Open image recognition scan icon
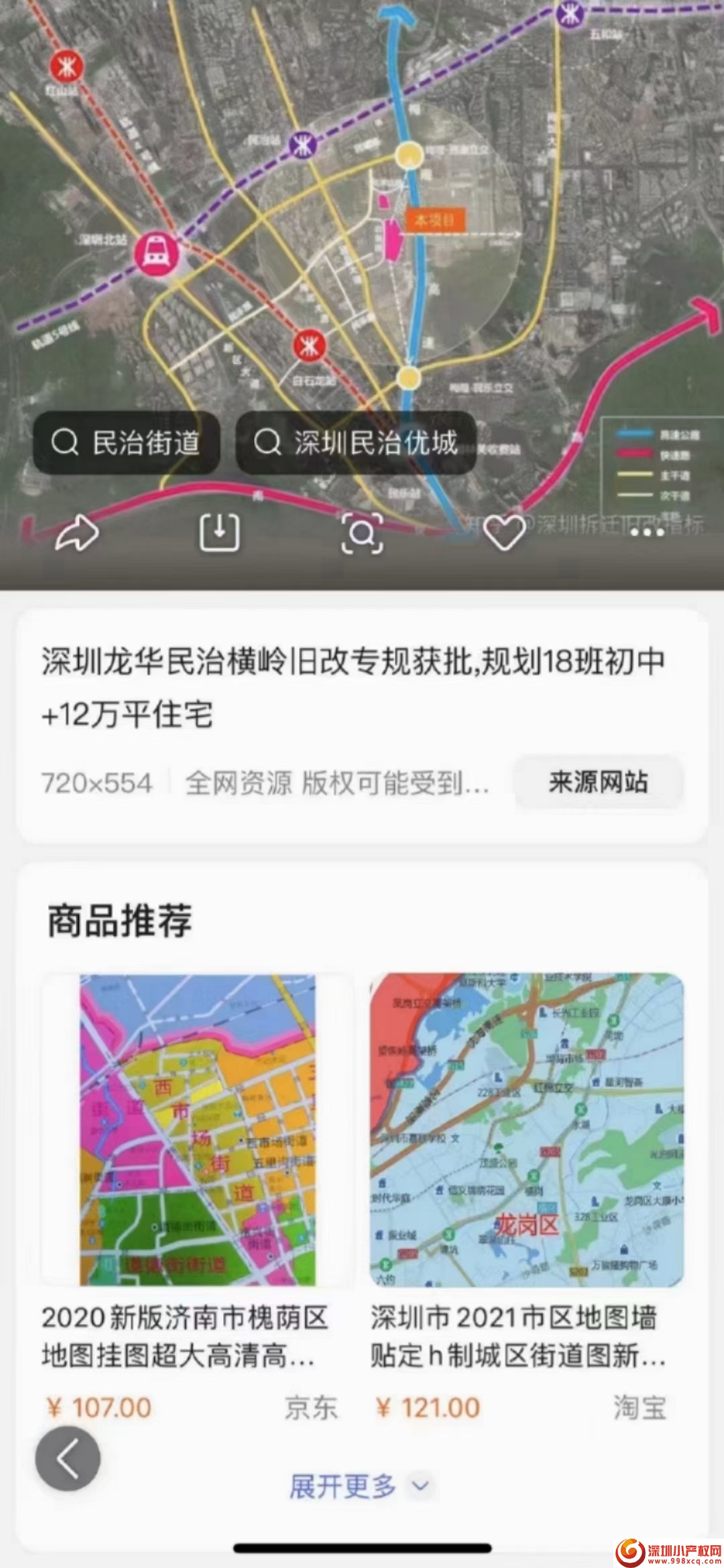The height and width of the screenshot is (1568, 724). click(x=362, y=533)
